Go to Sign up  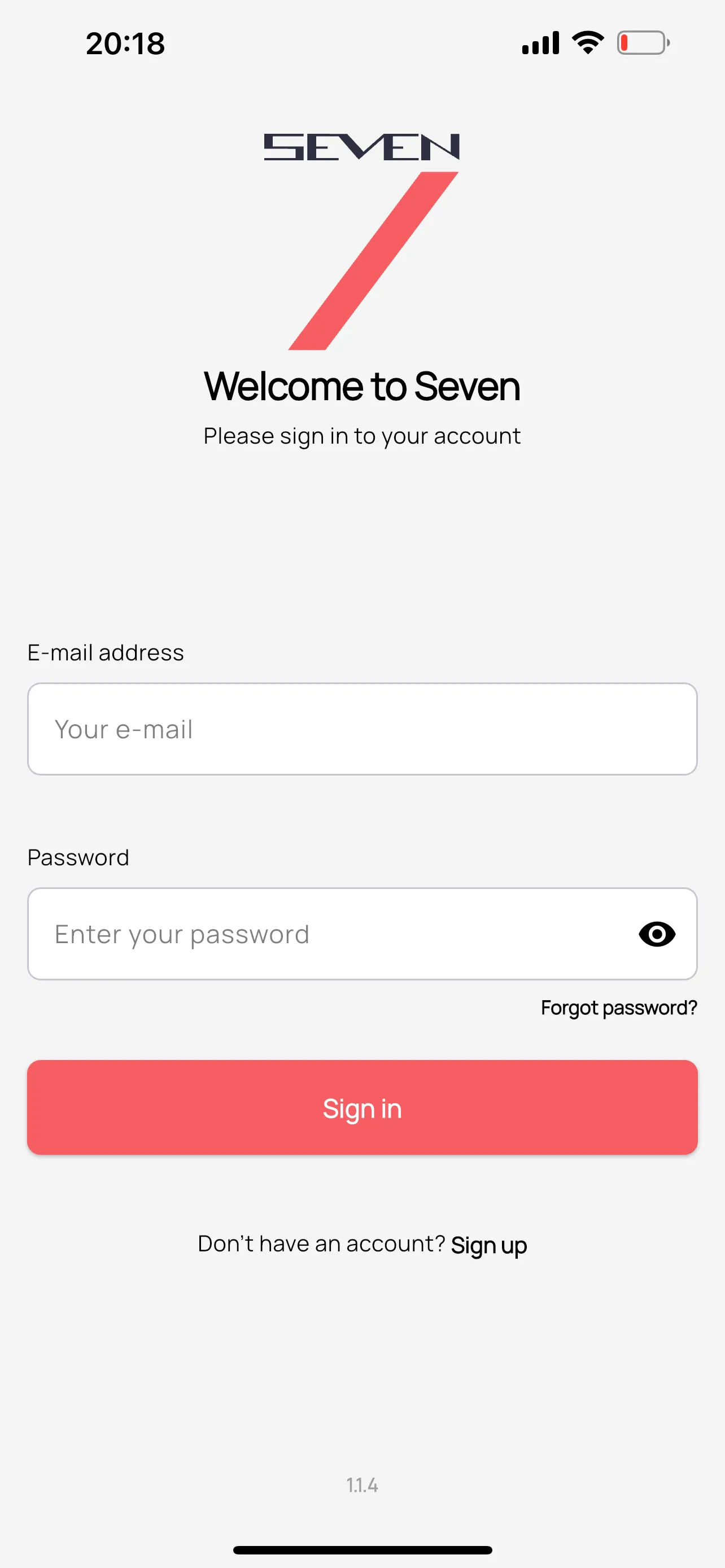click(x=488, y=1244)
